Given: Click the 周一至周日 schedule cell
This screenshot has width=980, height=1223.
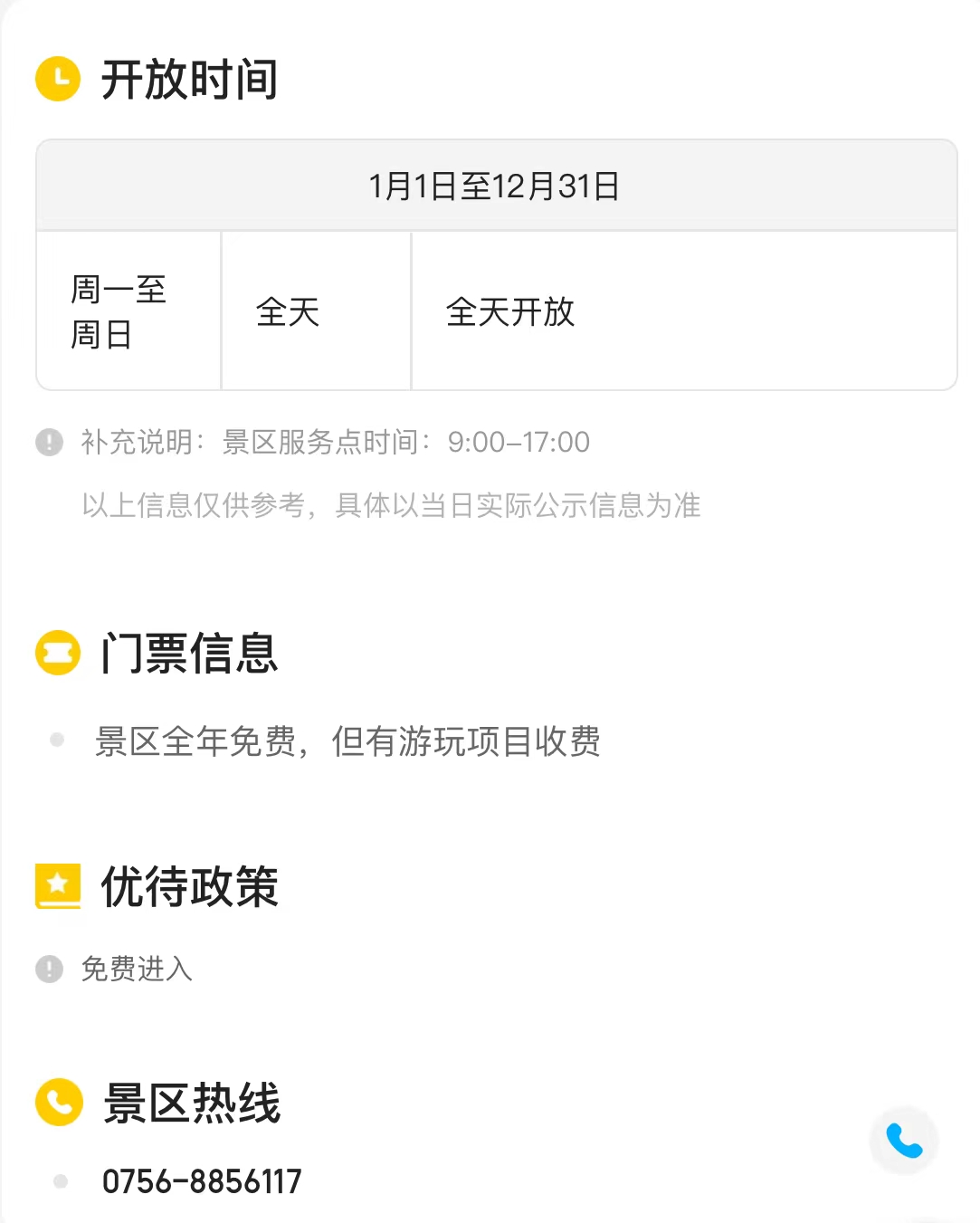Looking at the screenshot, I should [127, 311].
